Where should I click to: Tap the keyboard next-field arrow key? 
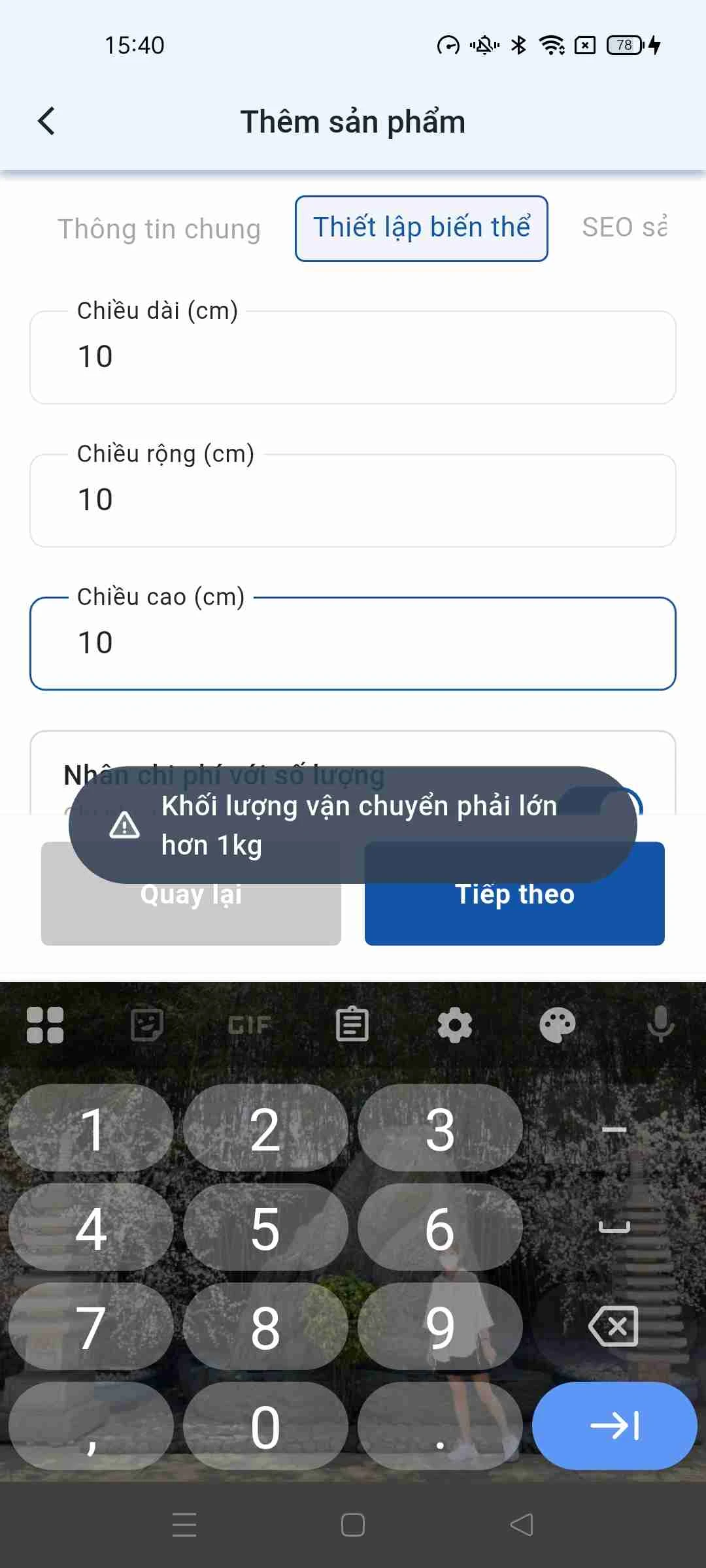pos(614,1426)
